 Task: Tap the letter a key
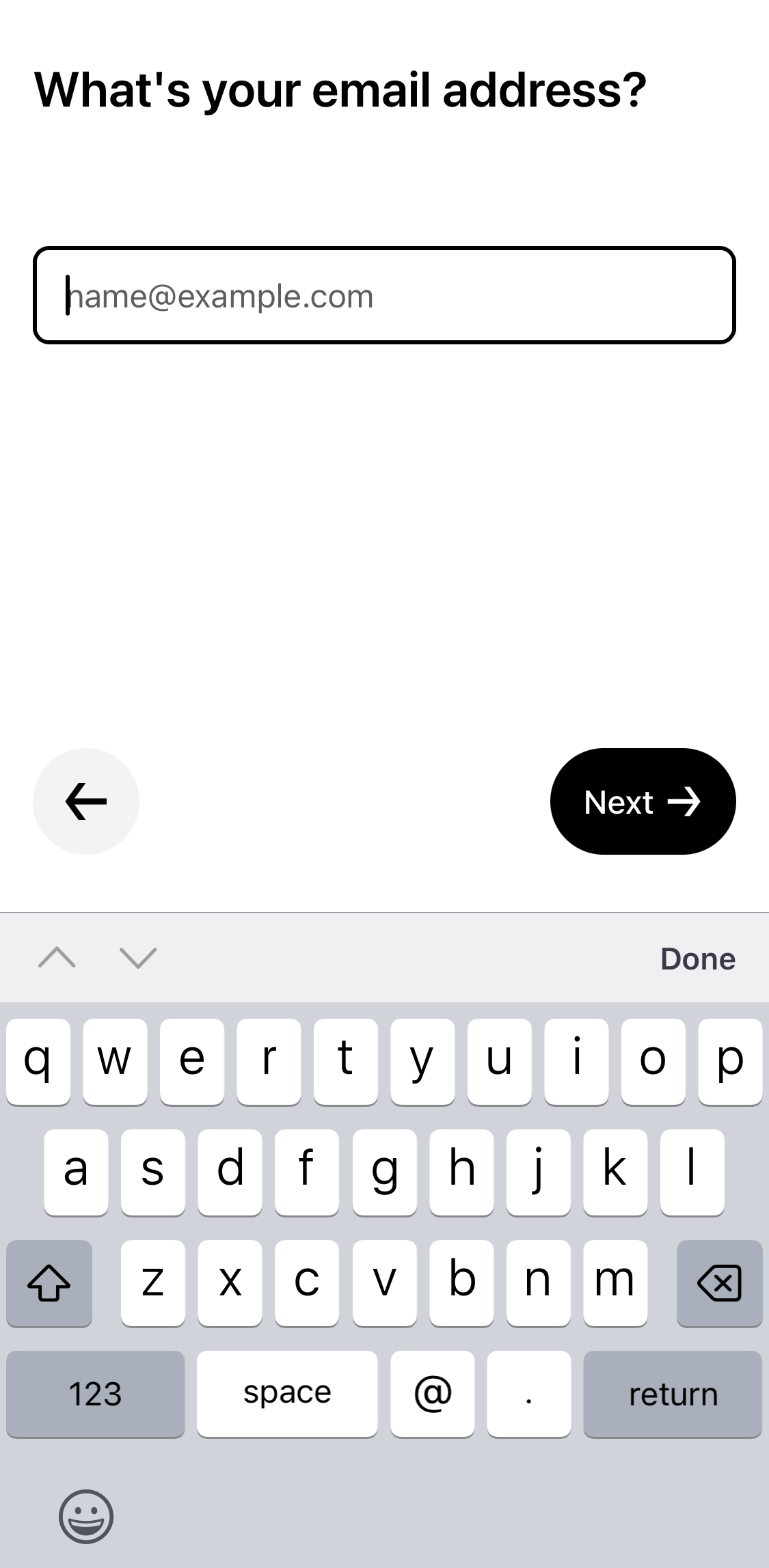(75, 1171)
